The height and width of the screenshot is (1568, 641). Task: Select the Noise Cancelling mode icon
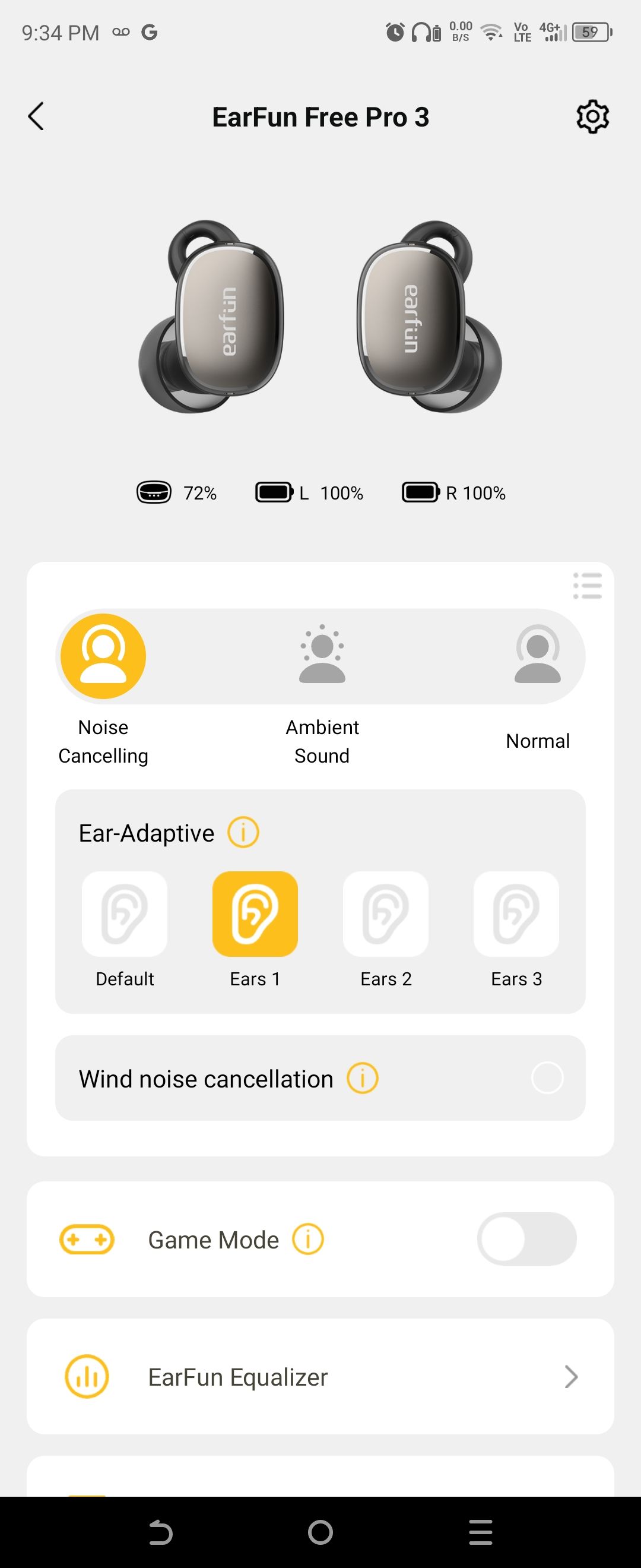(103, 656)
